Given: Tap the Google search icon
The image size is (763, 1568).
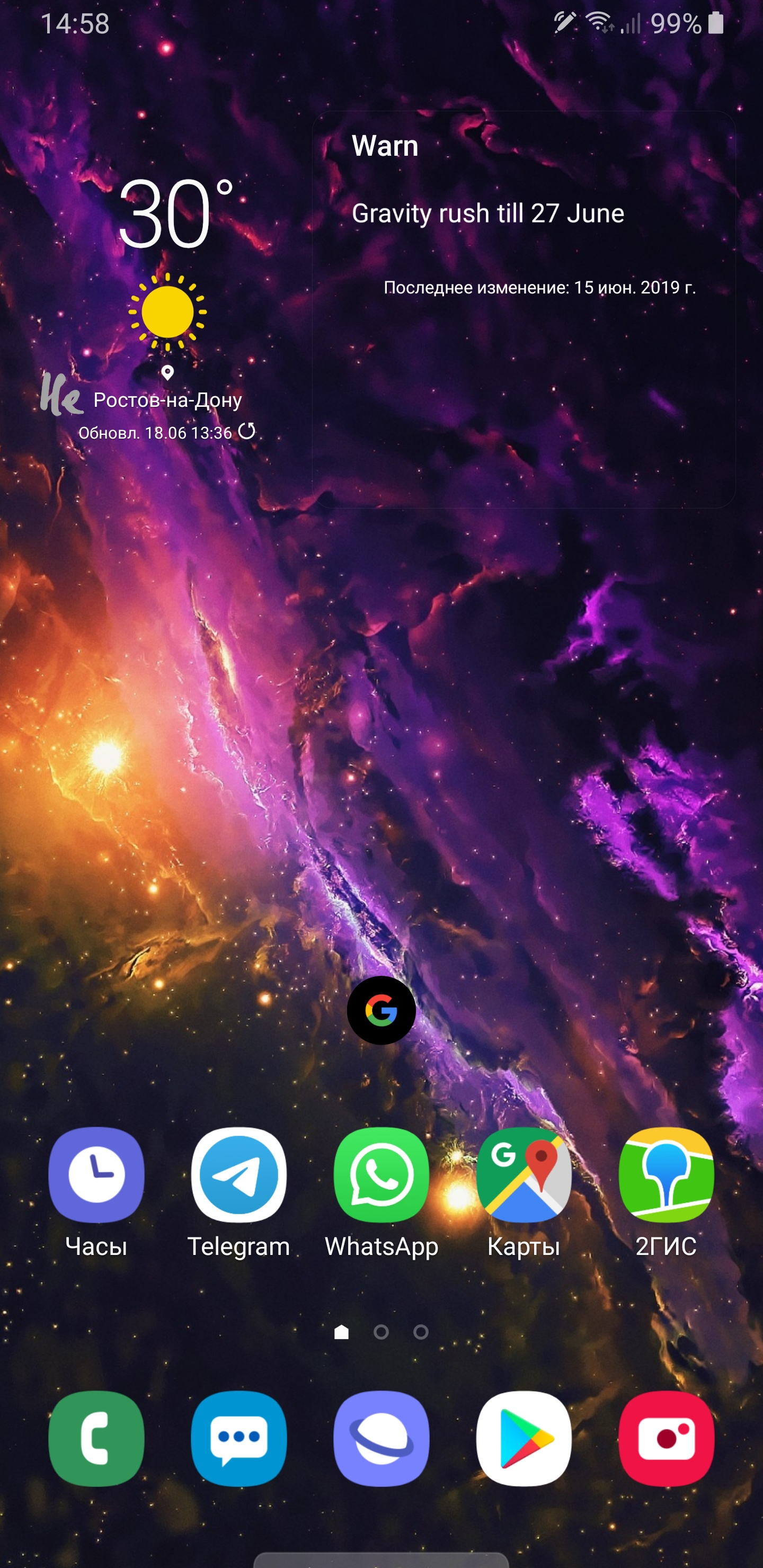Looking at the screenshot, I should click(x=381, y=1010).
